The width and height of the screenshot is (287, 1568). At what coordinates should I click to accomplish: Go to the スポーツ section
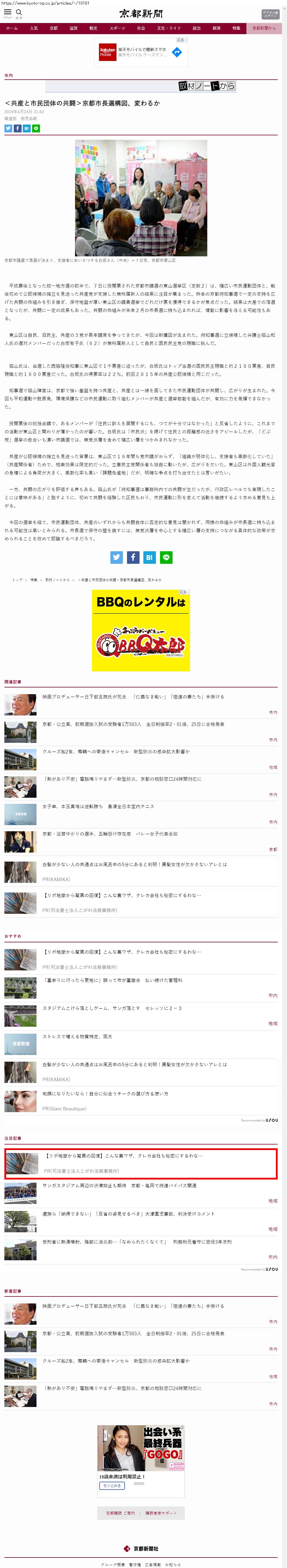point(117,29)
